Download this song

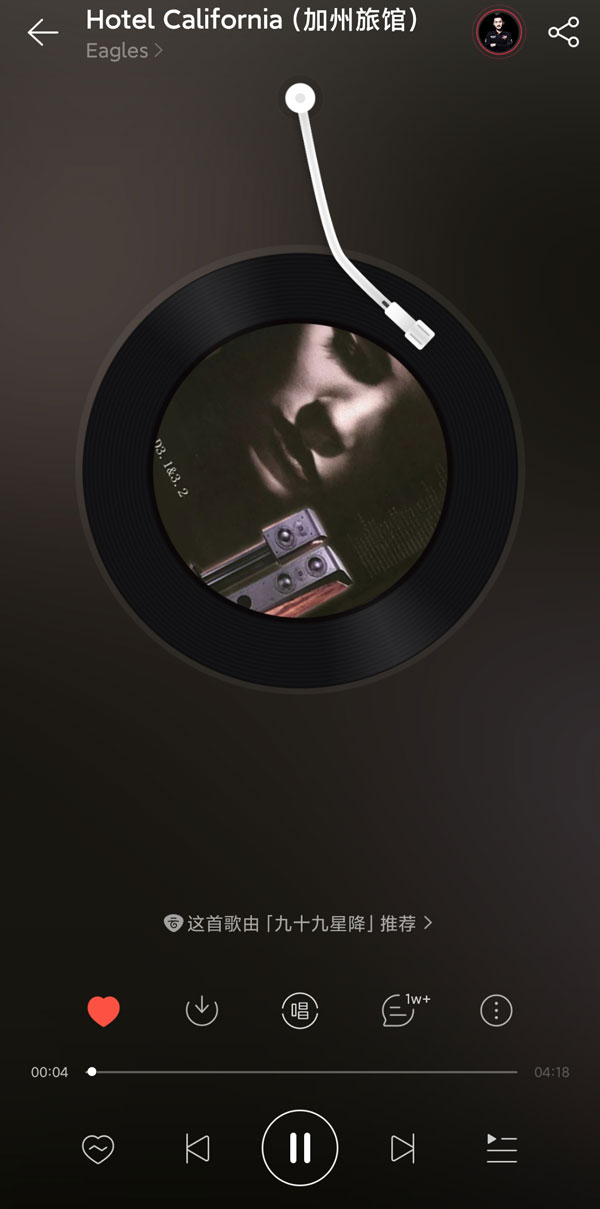click(x=202, y=1011)
